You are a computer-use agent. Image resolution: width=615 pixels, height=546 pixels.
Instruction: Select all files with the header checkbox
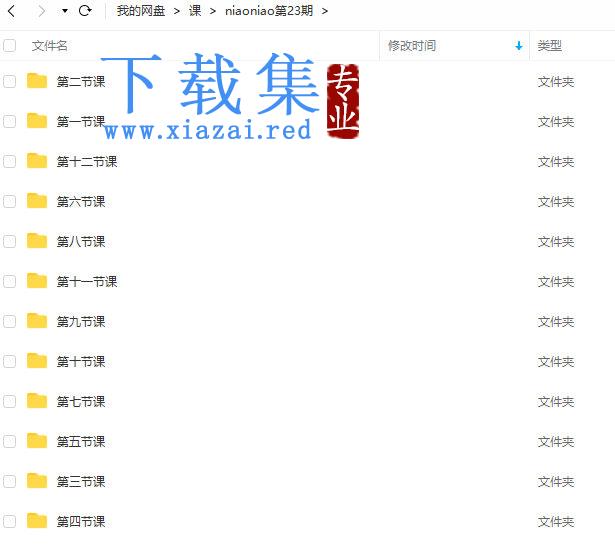coord(10,46)
